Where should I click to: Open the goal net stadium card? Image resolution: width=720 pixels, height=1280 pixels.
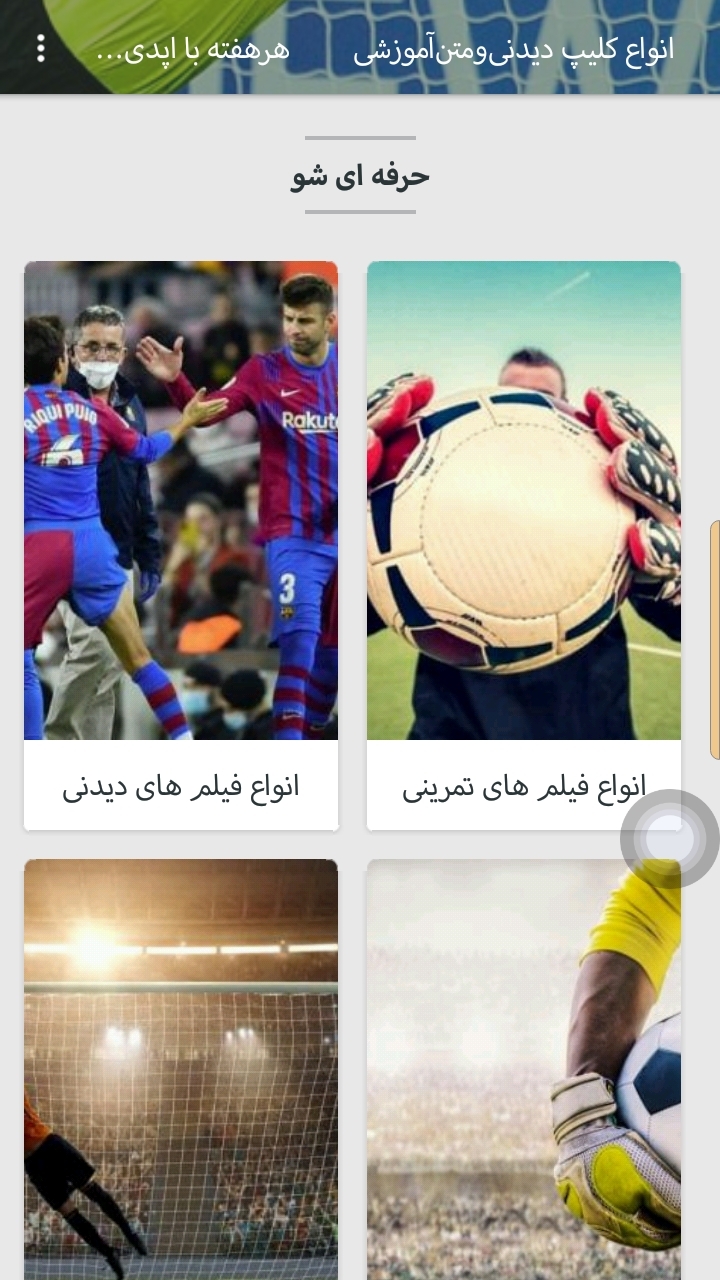(x=181, y=1068)
